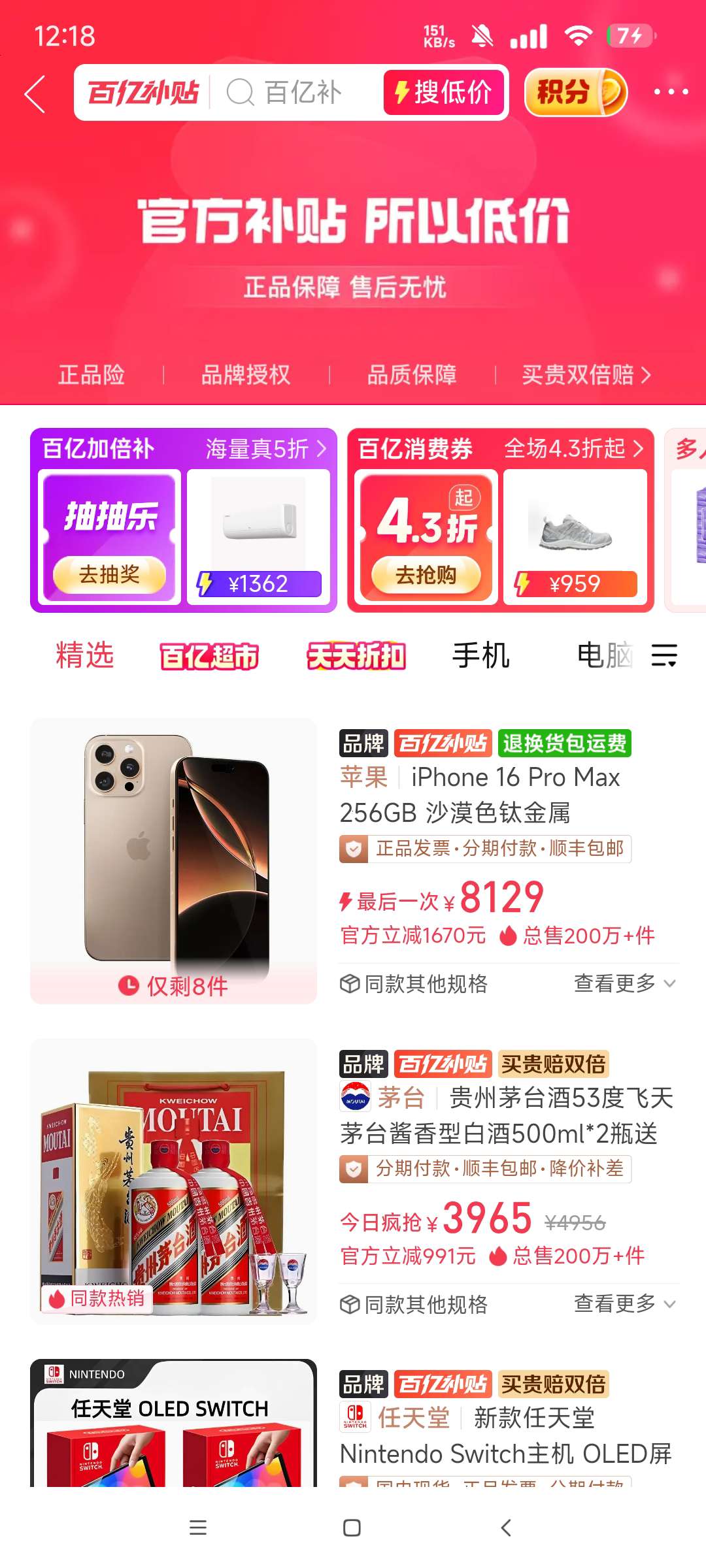Image resolution: width=706 pixels, height=1568 pixels.
Task: Tap the 搜低价 search button
Action: [444, 93]
